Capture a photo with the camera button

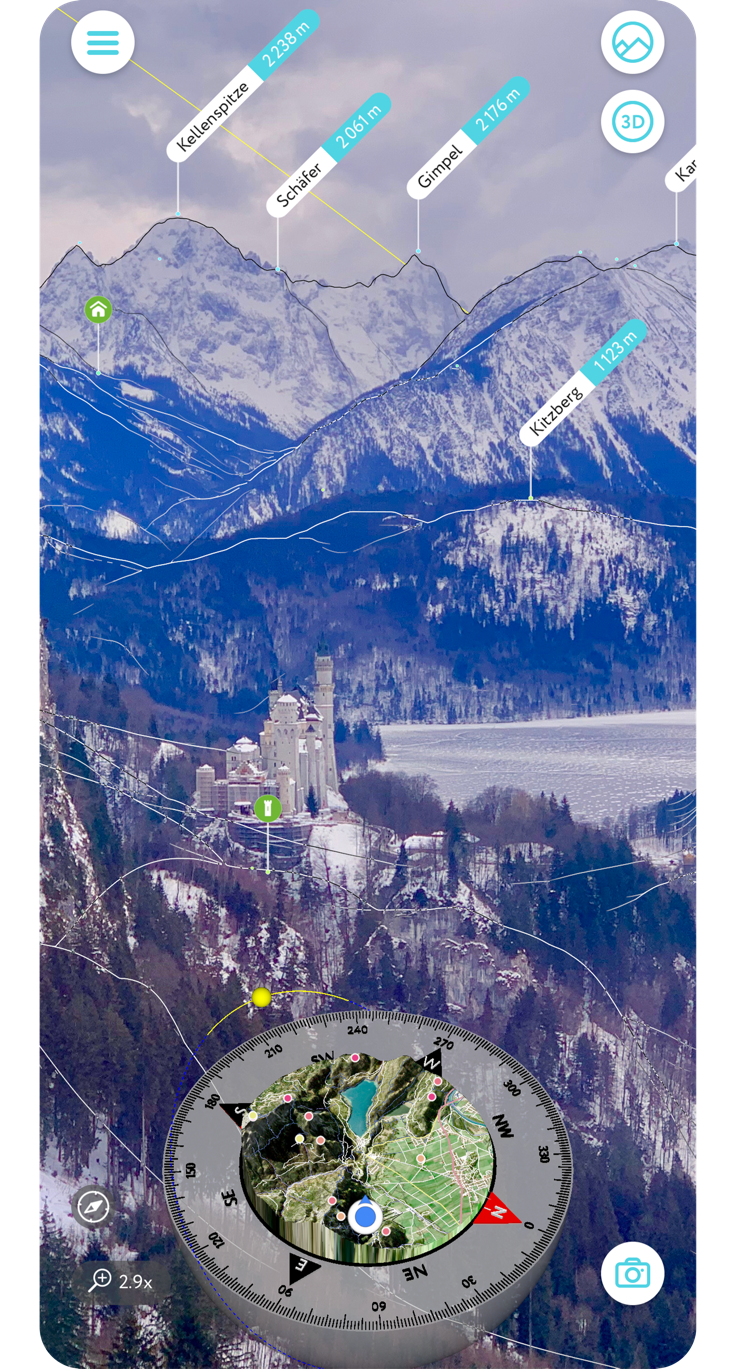pyautogui.click(x=632, y=1273)
